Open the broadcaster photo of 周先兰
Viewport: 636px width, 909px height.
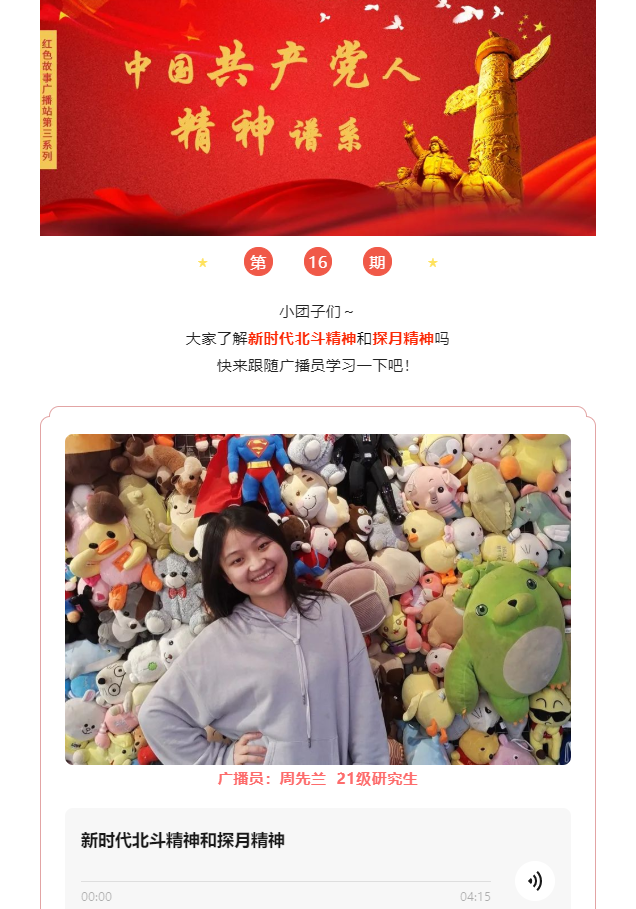point(318,599)
